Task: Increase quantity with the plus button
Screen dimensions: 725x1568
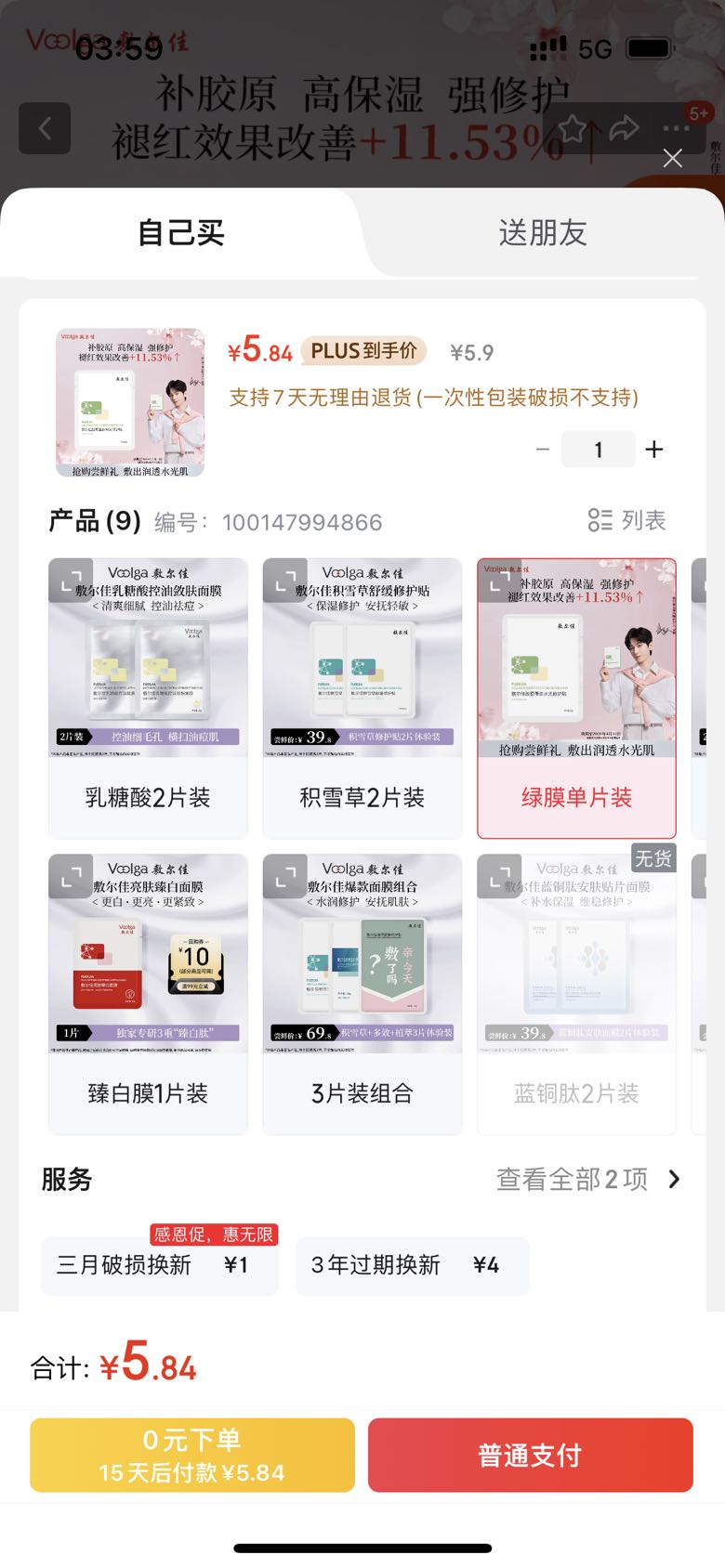Action: point(654,450)
